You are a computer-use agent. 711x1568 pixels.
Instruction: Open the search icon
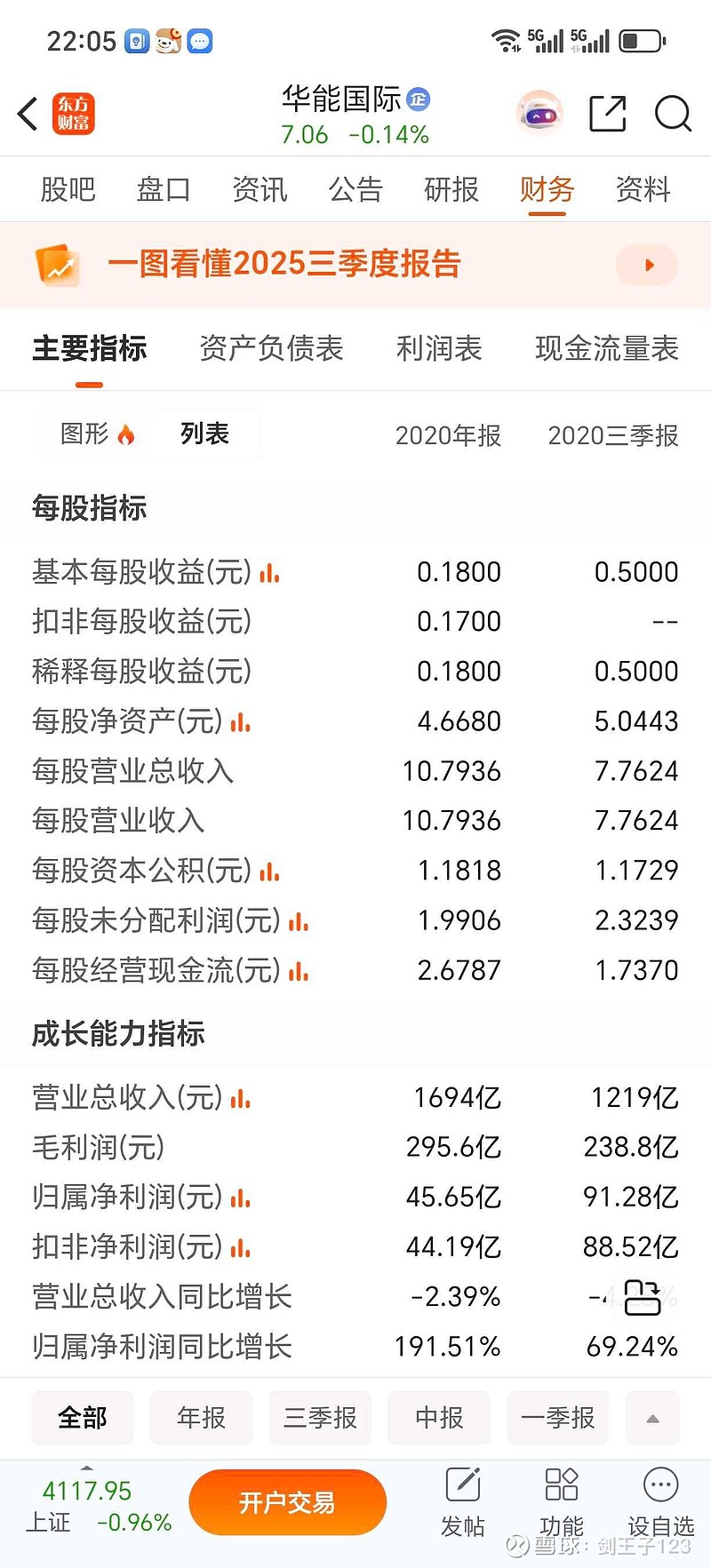coord(673,115)
